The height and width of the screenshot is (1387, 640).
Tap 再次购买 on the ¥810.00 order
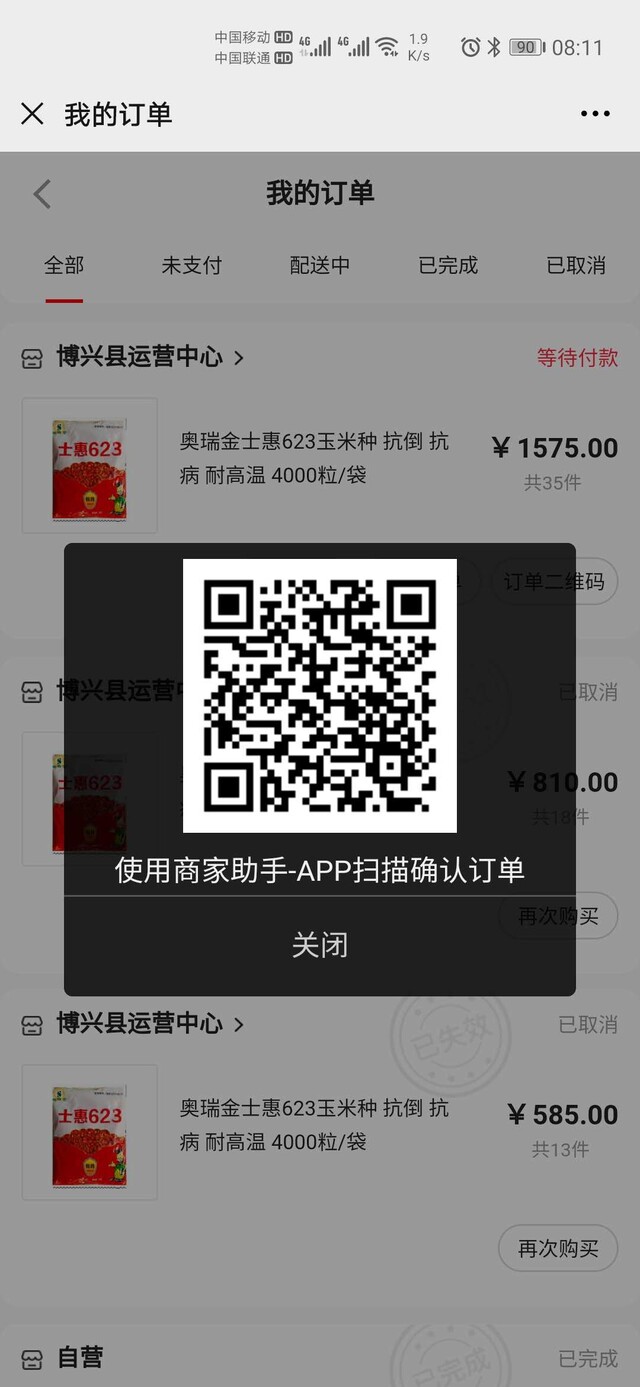pos(558,915)
